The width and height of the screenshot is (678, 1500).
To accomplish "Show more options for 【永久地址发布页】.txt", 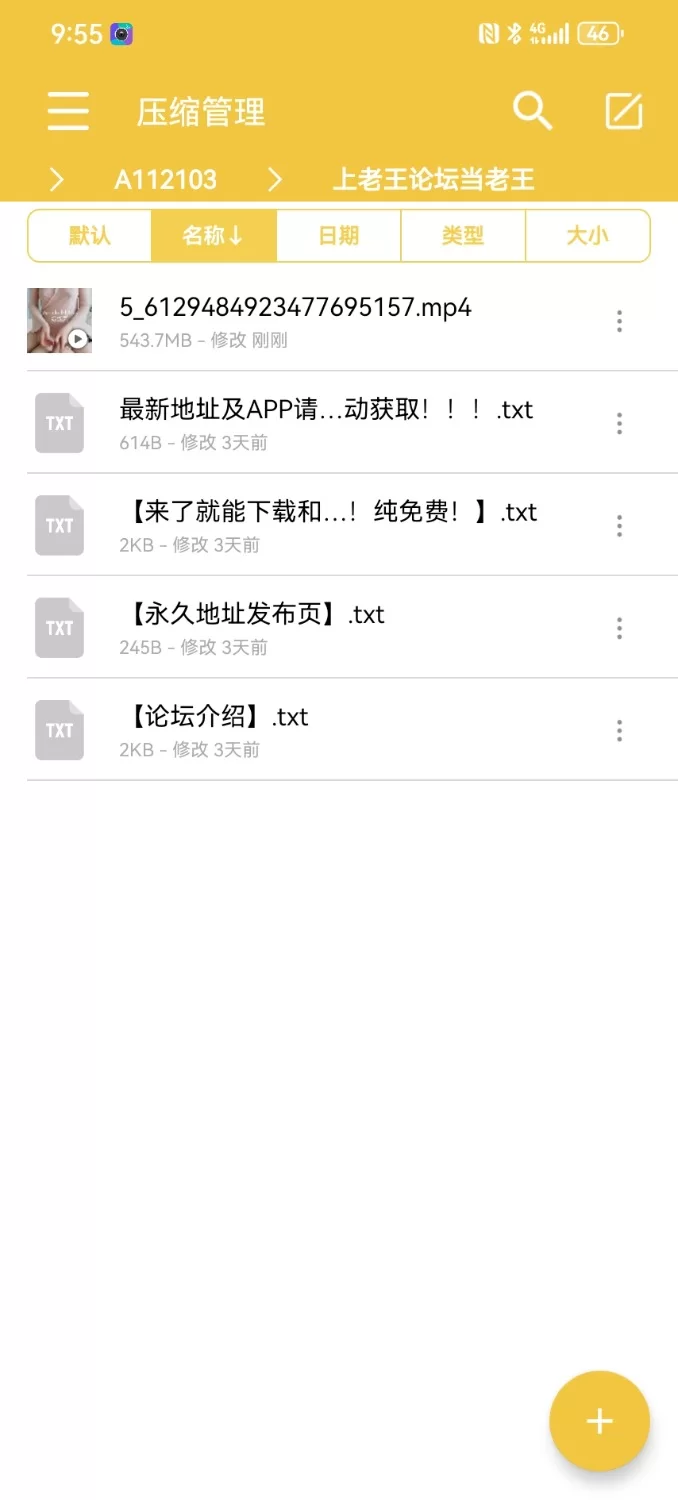I will (620, 628).
